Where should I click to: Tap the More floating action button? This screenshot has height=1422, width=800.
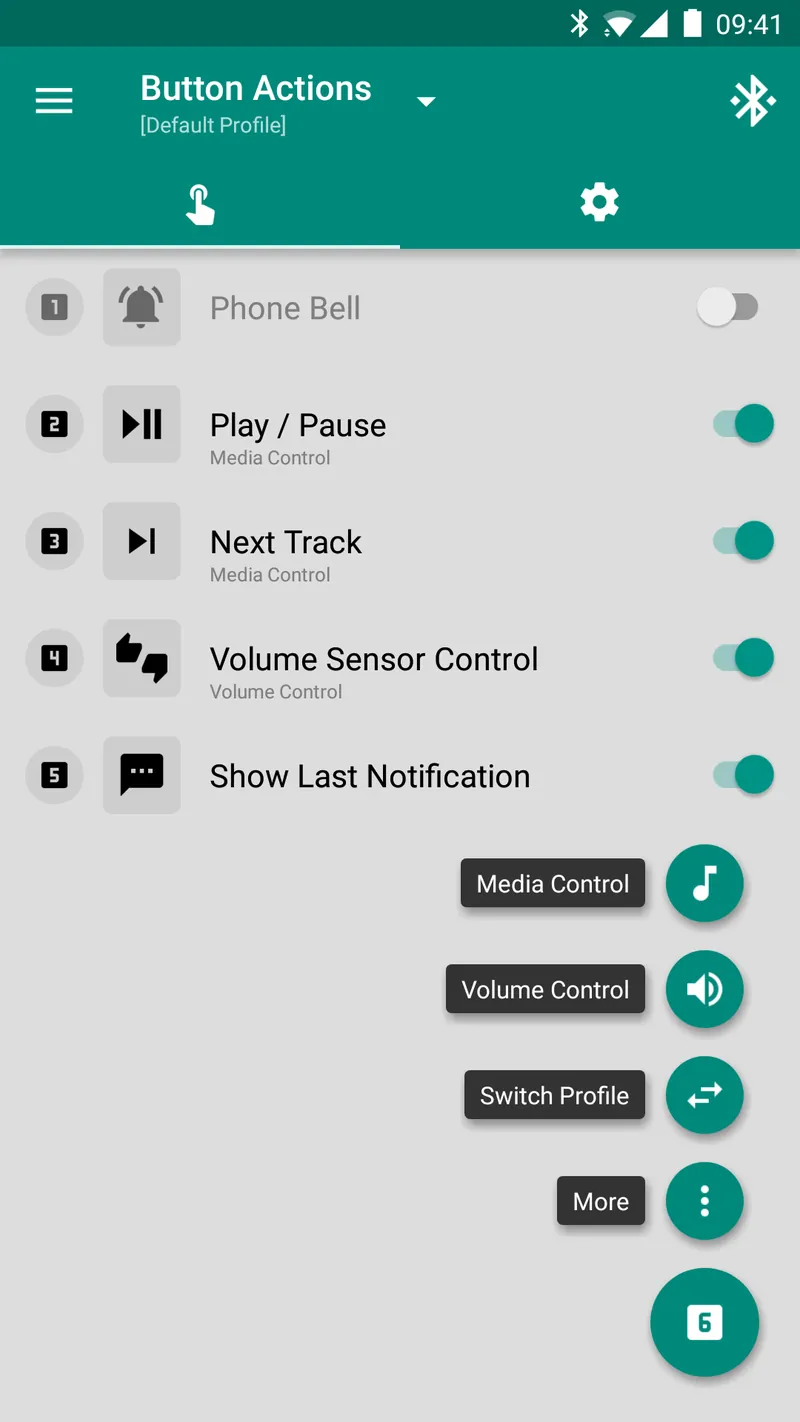pyautogui.click(x=705, y=1201)
